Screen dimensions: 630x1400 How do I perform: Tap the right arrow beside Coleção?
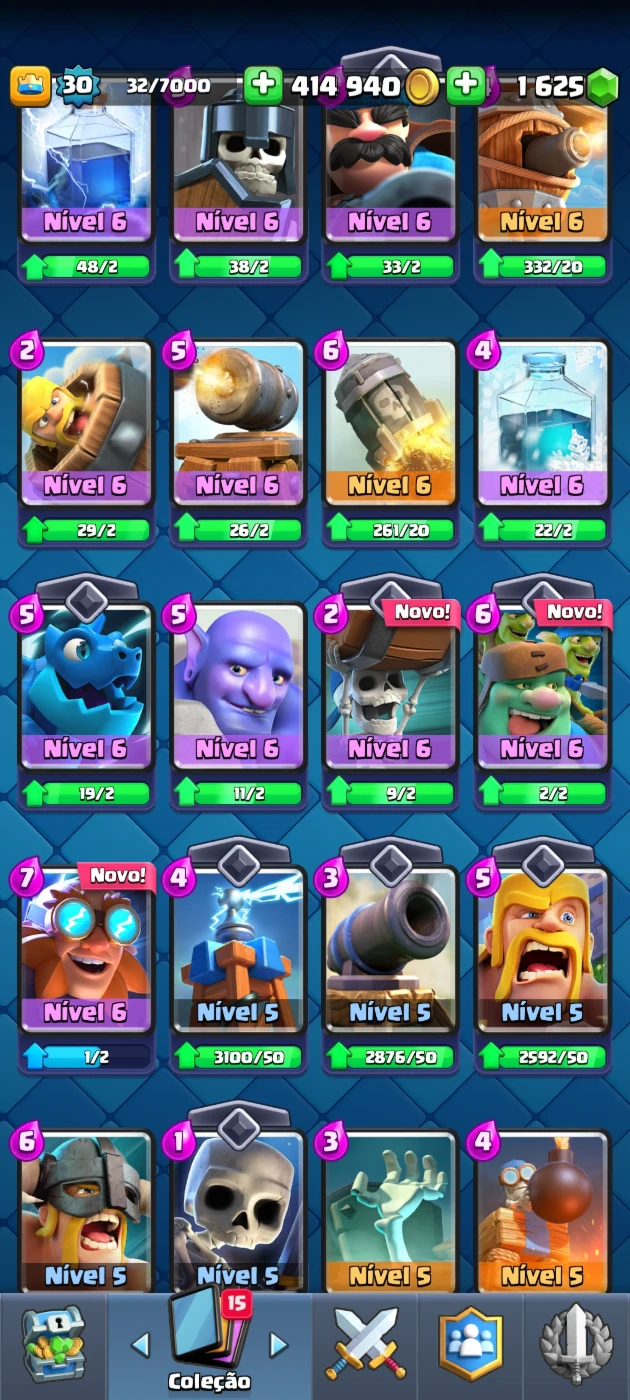point(279,1345)
